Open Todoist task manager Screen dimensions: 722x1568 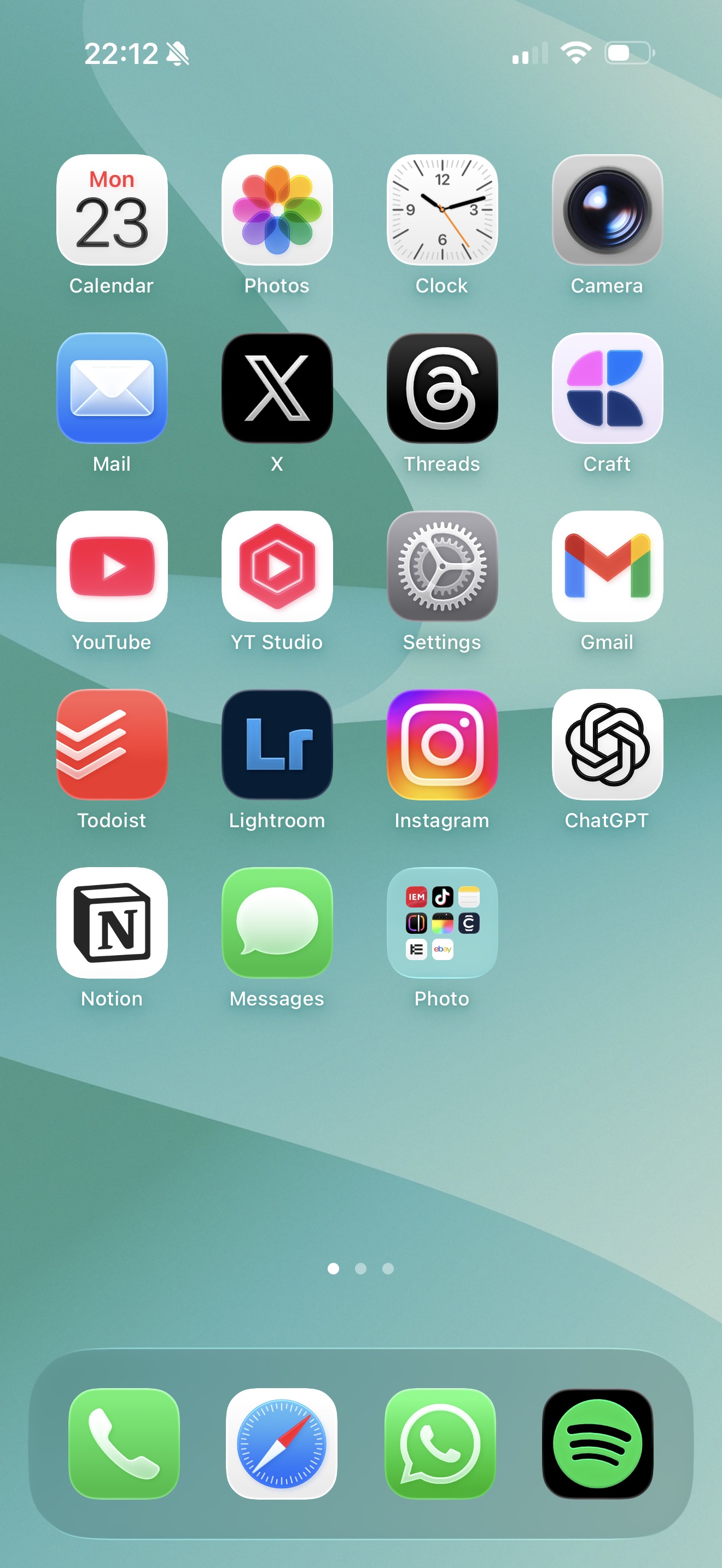(x=112, y=745)
